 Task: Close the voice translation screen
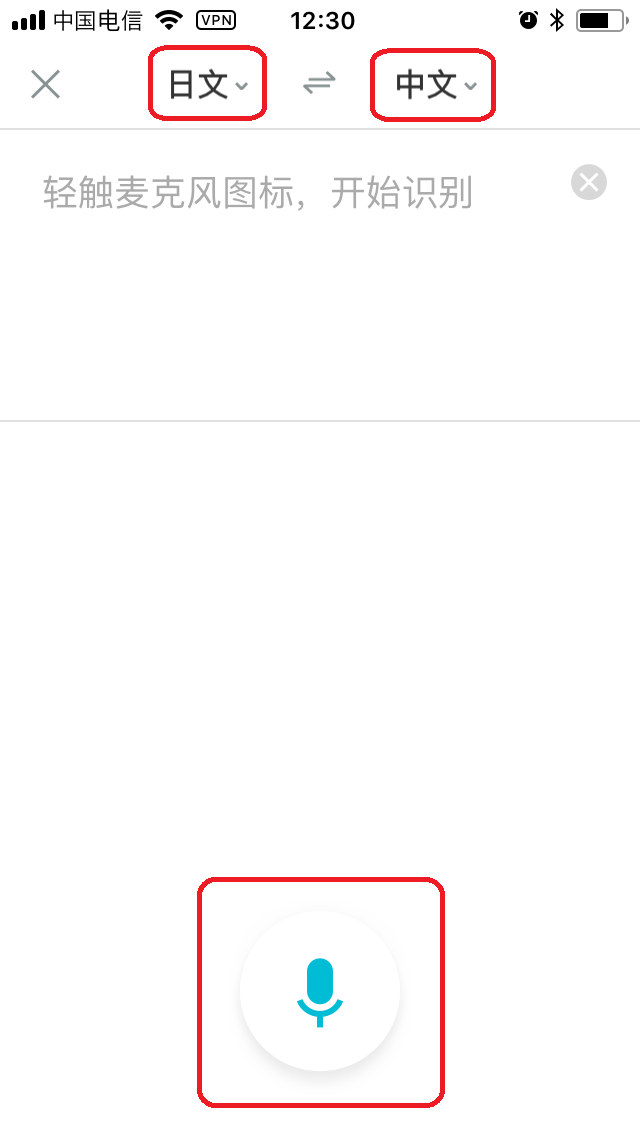45,85
